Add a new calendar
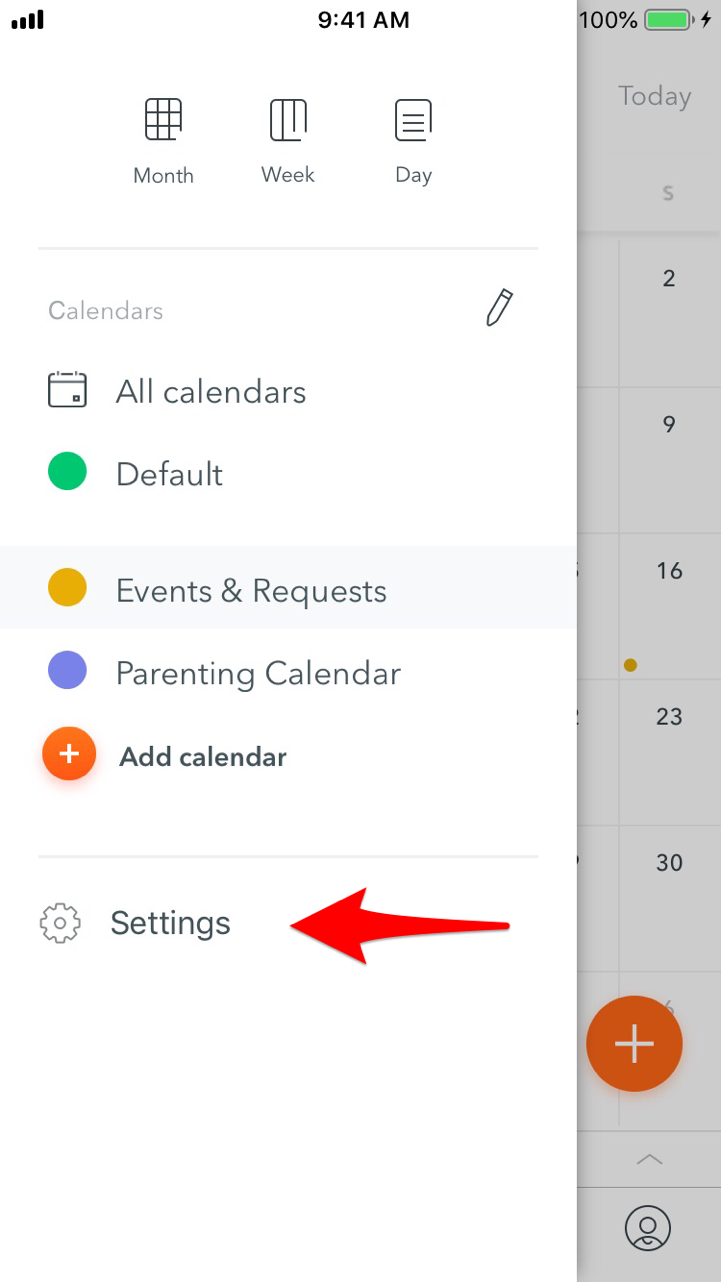The height and width of the screenshot is (1282, 721). pyautogui.click(x=165, y=755)
